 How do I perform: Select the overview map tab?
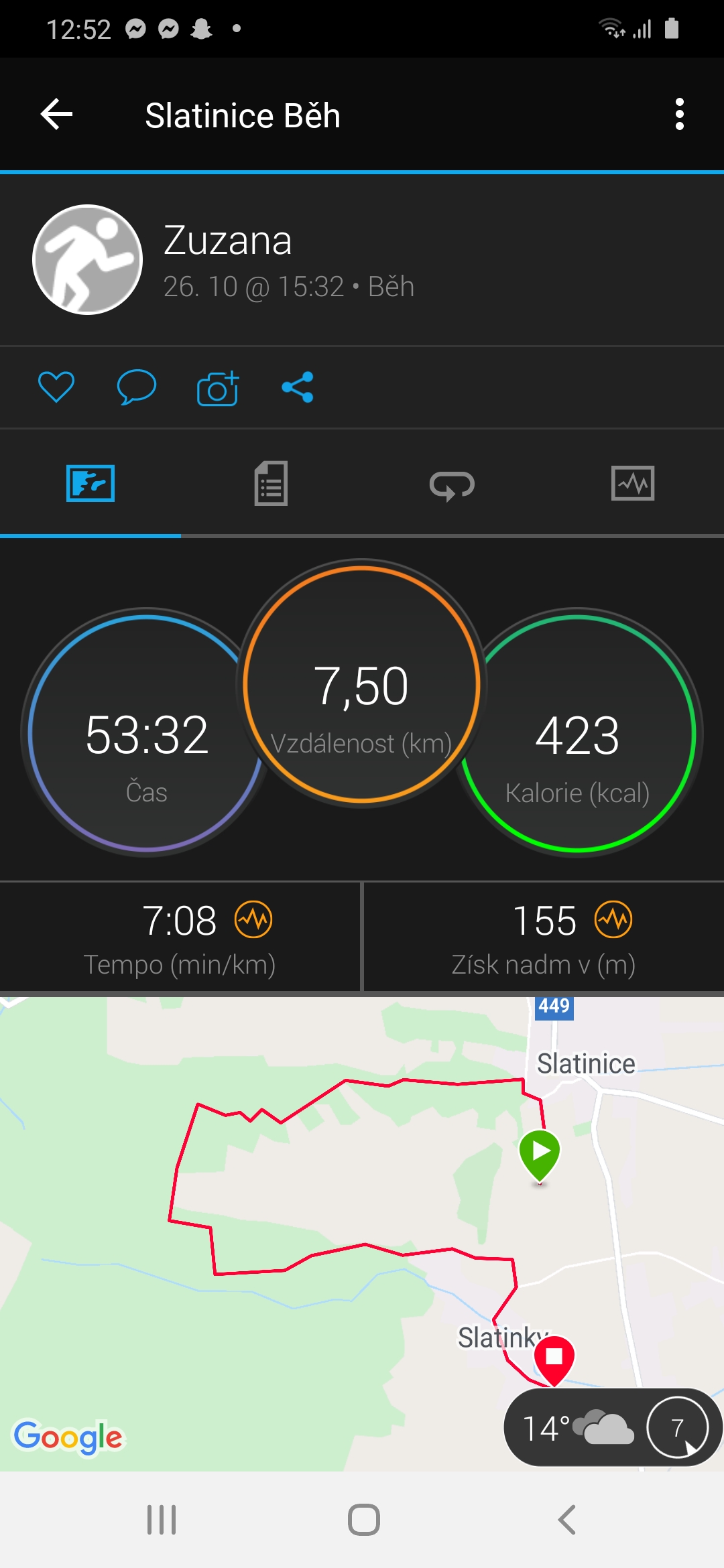click(x=90, y=483)
